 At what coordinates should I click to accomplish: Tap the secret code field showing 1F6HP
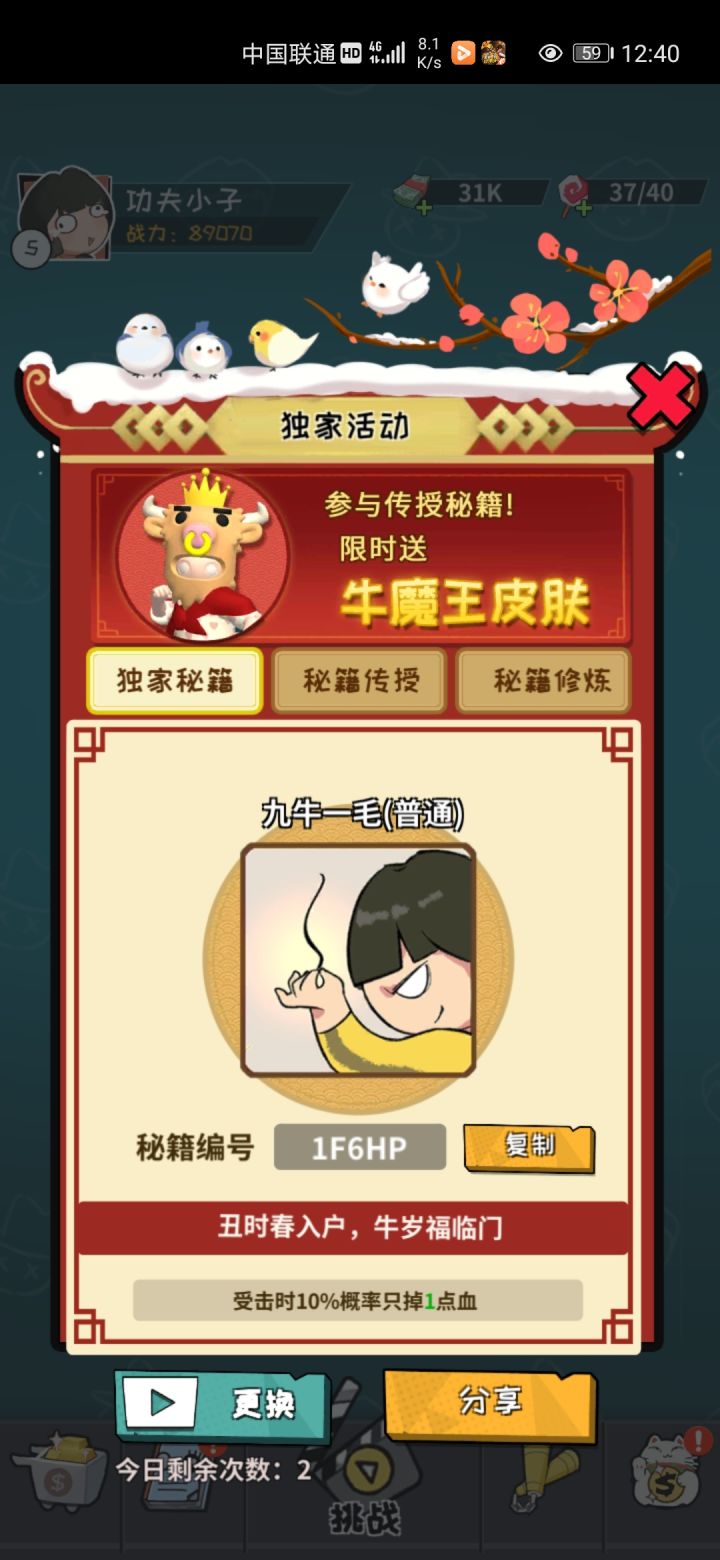tap(358, 1148)
